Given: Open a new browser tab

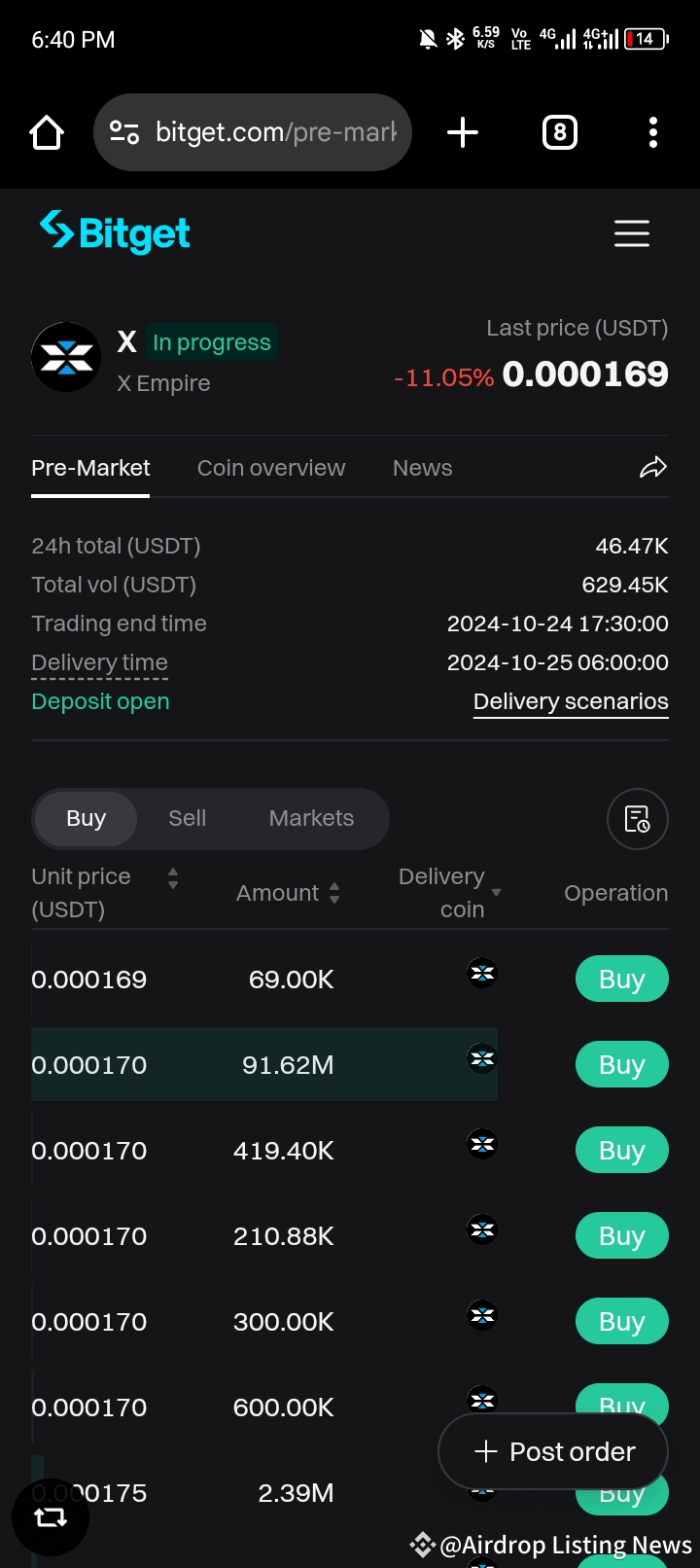Looking at the screenshot, I should (463, 132).
